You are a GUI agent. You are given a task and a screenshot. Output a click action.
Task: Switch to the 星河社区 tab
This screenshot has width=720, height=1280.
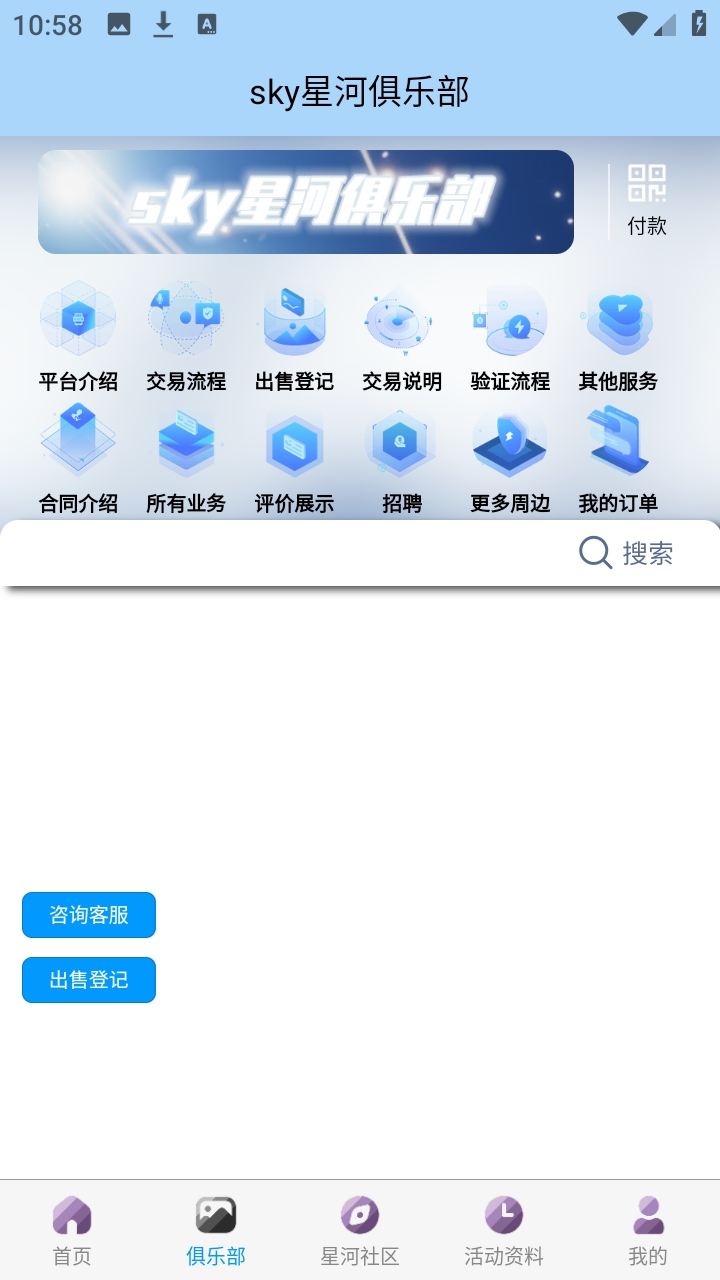360,1230
